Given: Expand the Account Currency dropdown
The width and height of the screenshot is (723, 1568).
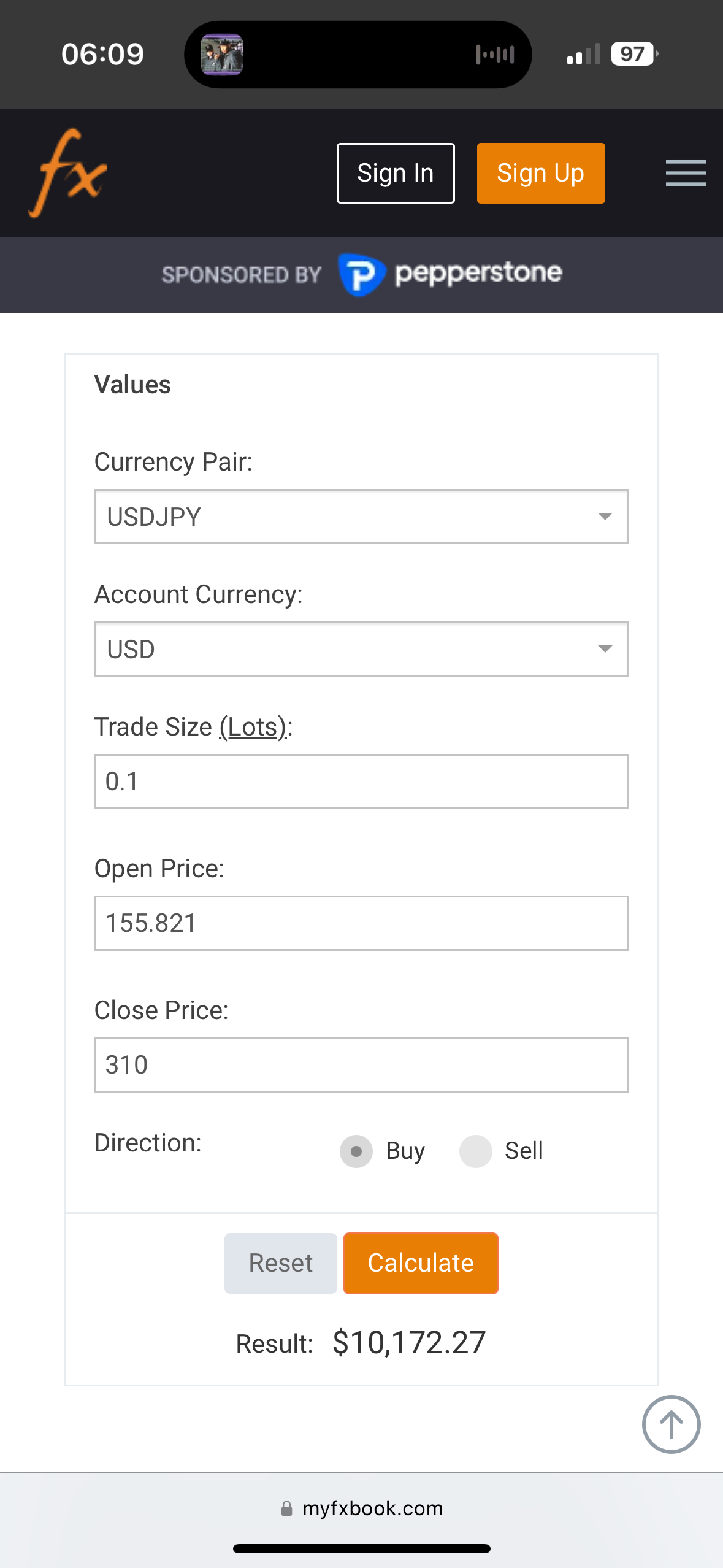Looking at the screenshot, I should pos(361,649).
